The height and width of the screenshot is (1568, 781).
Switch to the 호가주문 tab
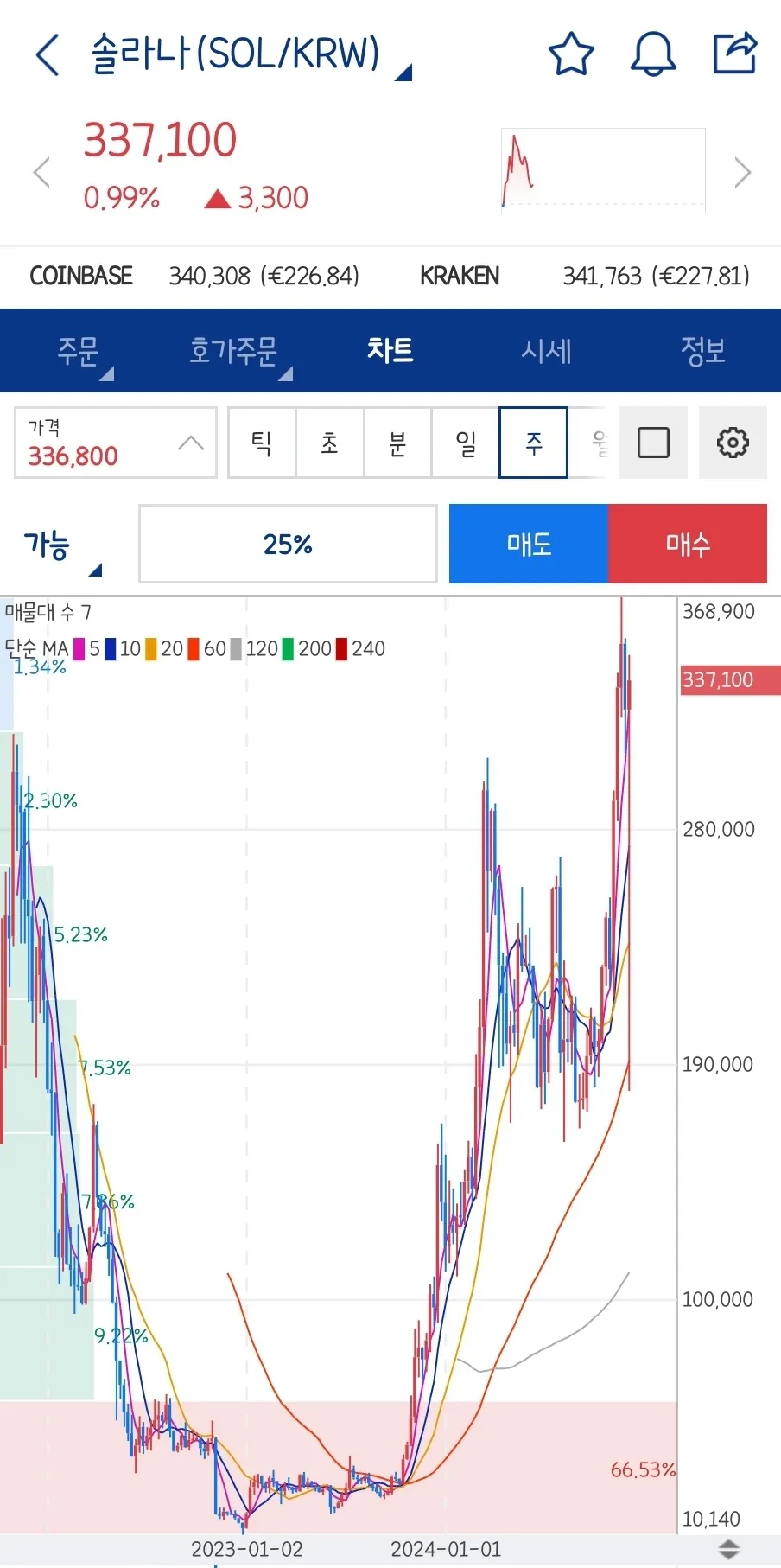coord(234,351)
